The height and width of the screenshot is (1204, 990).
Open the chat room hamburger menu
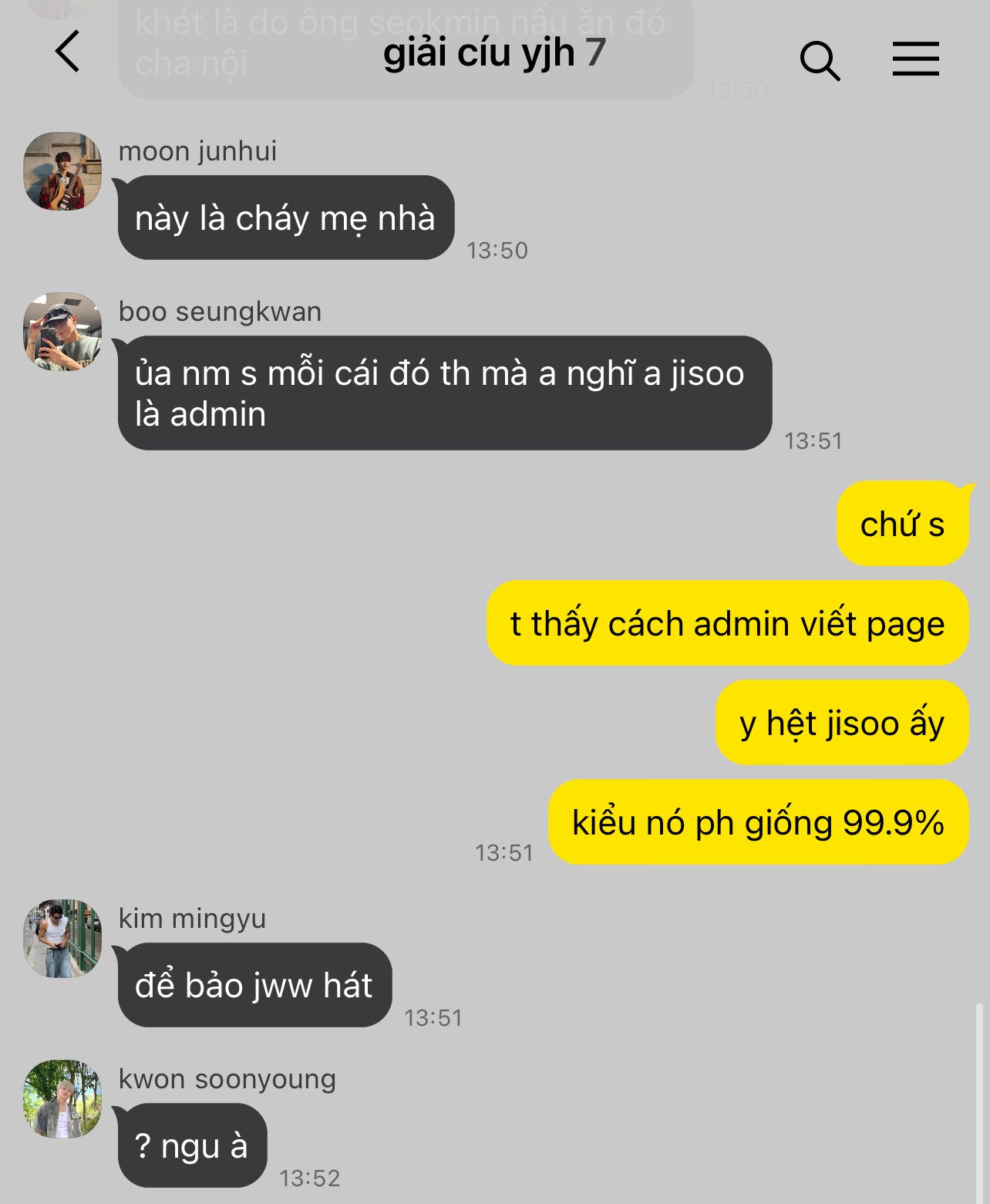tap(915, 59)
